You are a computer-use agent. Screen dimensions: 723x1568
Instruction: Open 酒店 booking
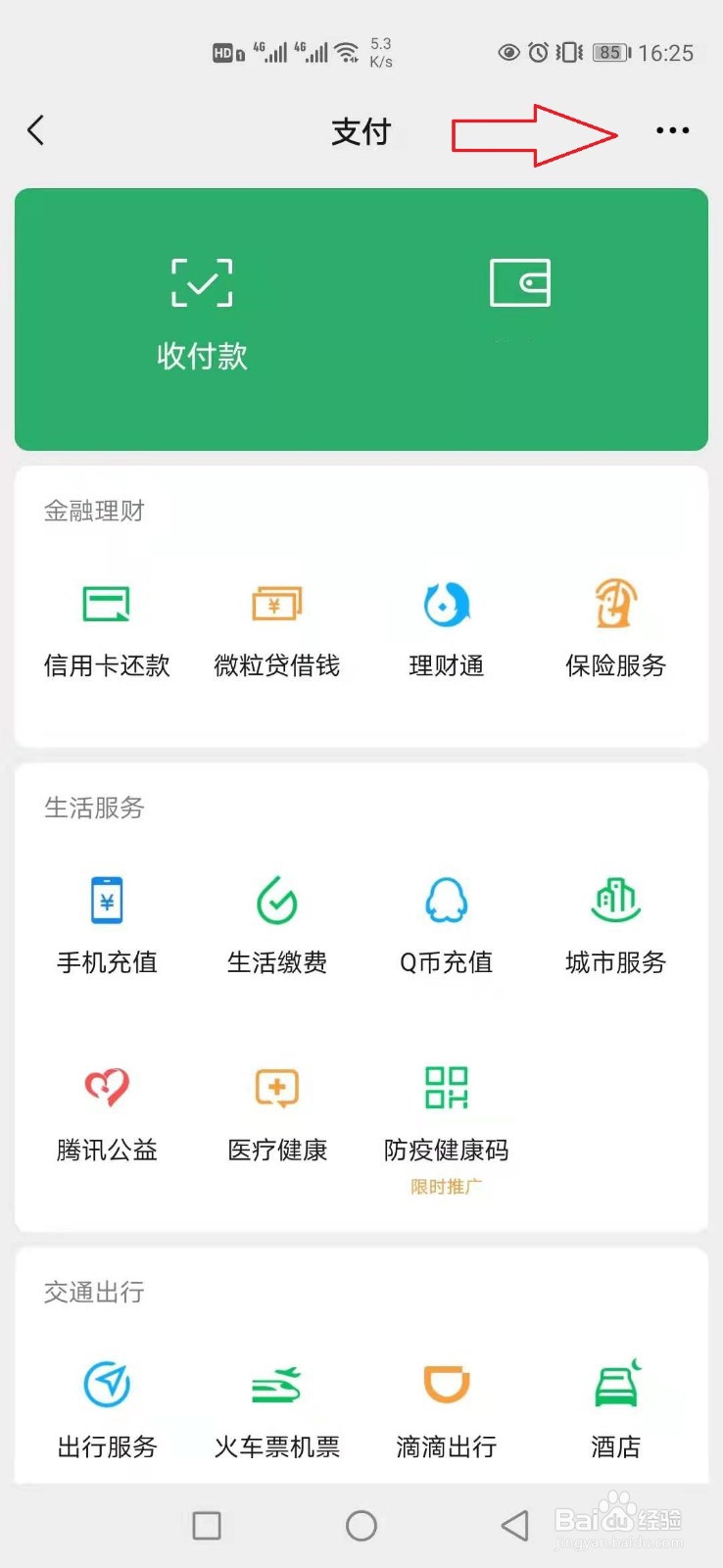pyautogui.click(x=616, y=1411)
